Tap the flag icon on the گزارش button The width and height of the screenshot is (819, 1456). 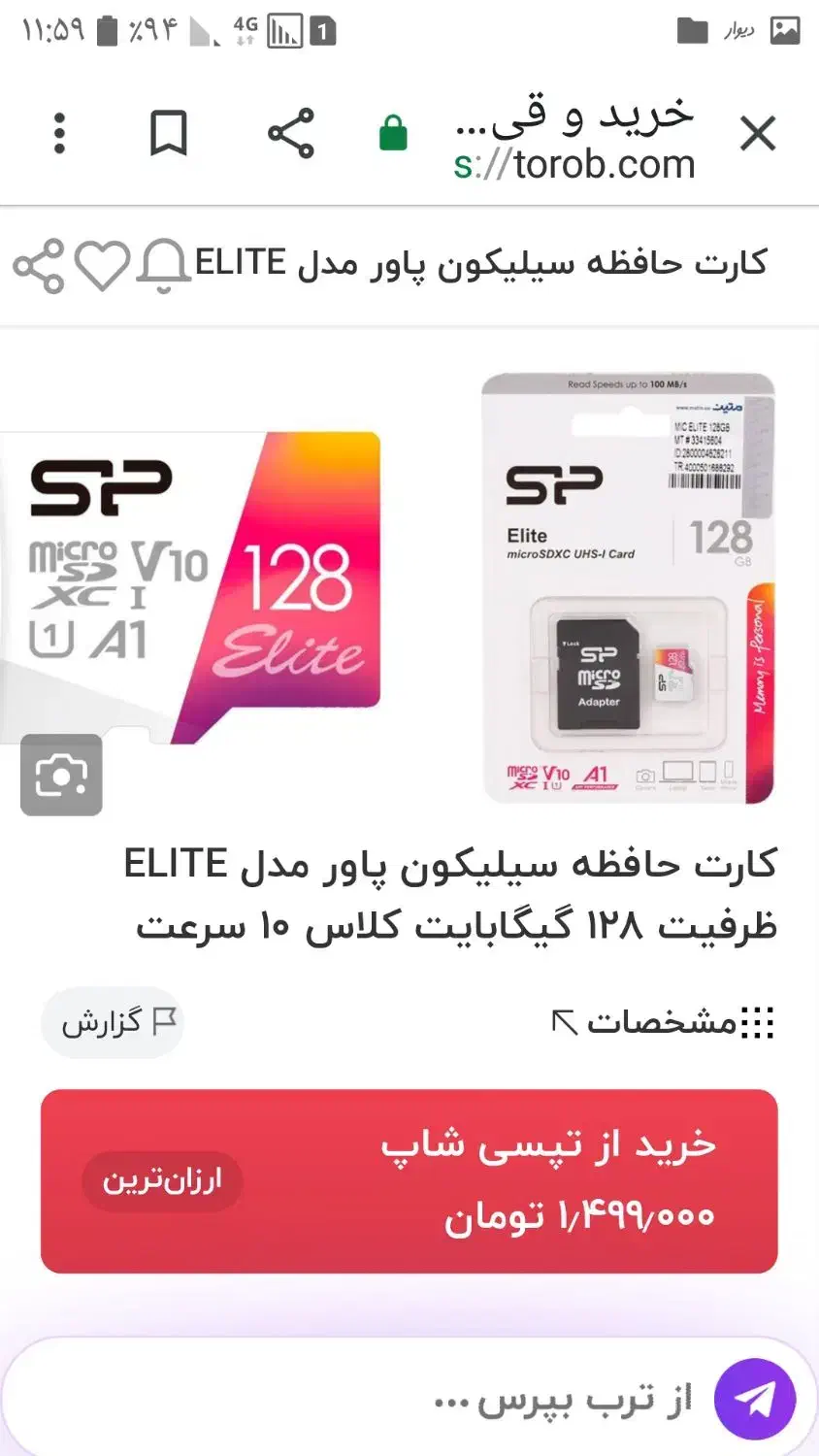pos(165,1021)
